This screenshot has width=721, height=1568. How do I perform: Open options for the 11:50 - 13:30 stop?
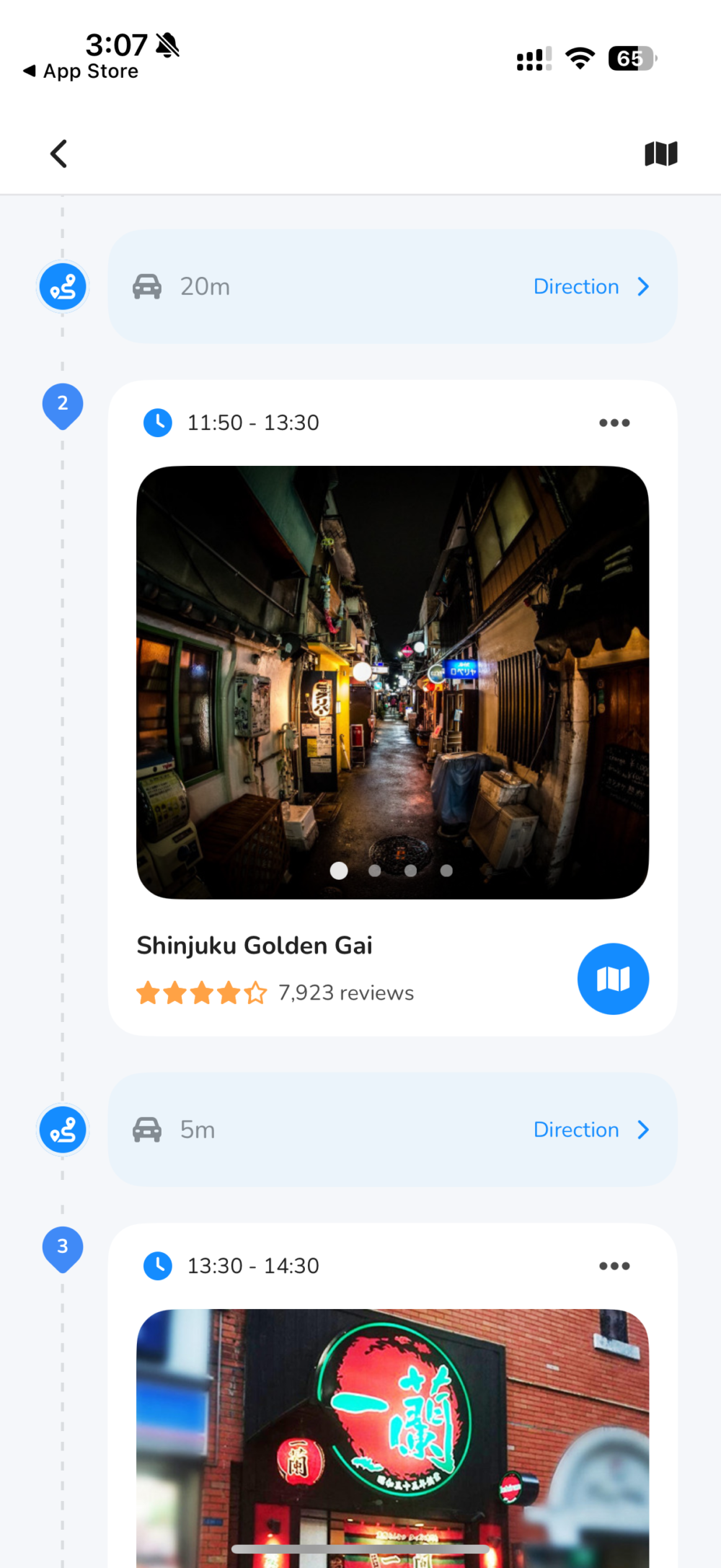tap(614, 423)
